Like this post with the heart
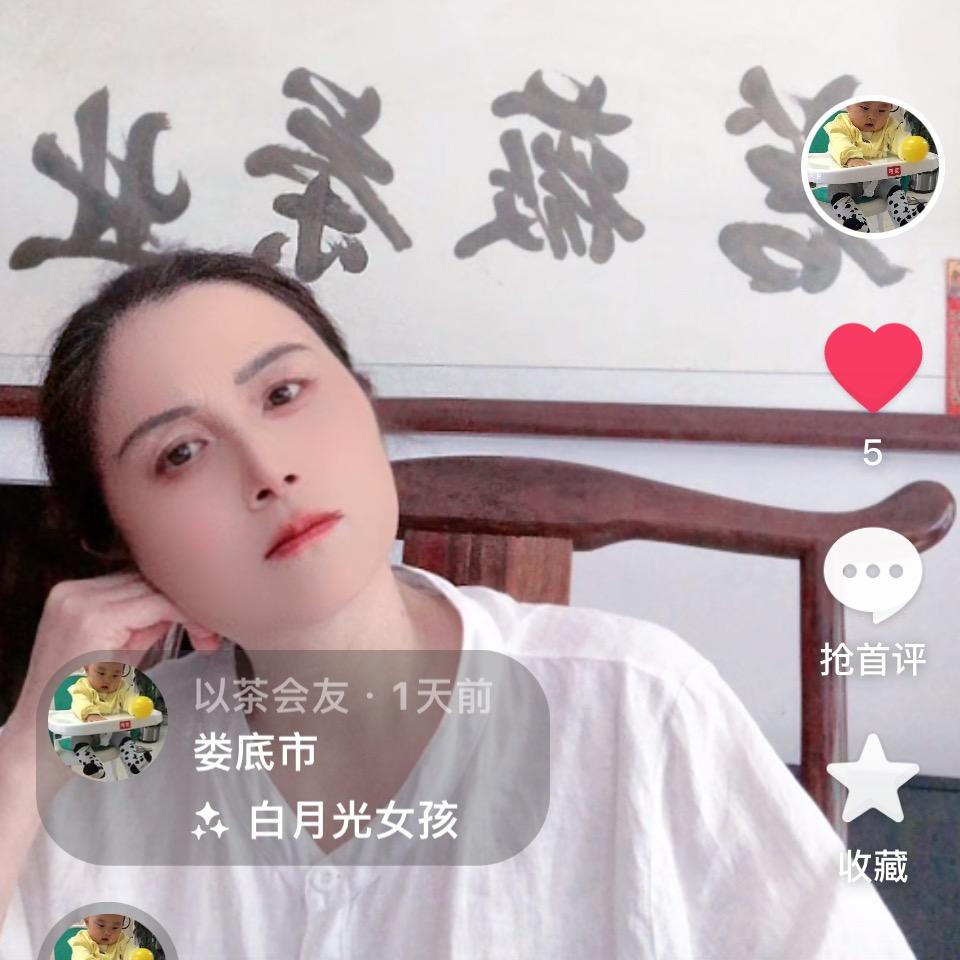Viewport: 960px width, 960px height. pyautogui.click(x=872, y=366)
